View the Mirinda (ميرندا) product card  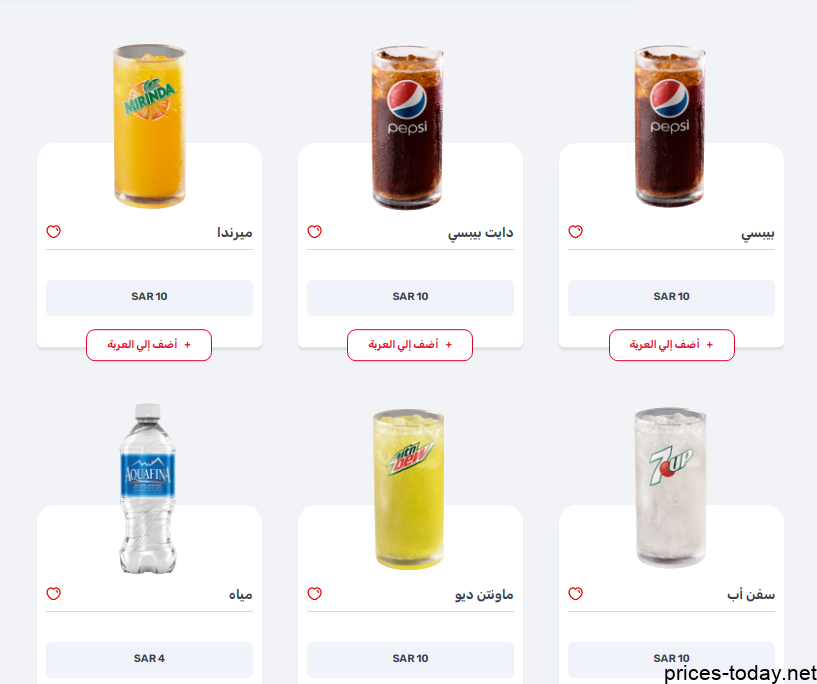pyautogui.click(x=149, y=130)
